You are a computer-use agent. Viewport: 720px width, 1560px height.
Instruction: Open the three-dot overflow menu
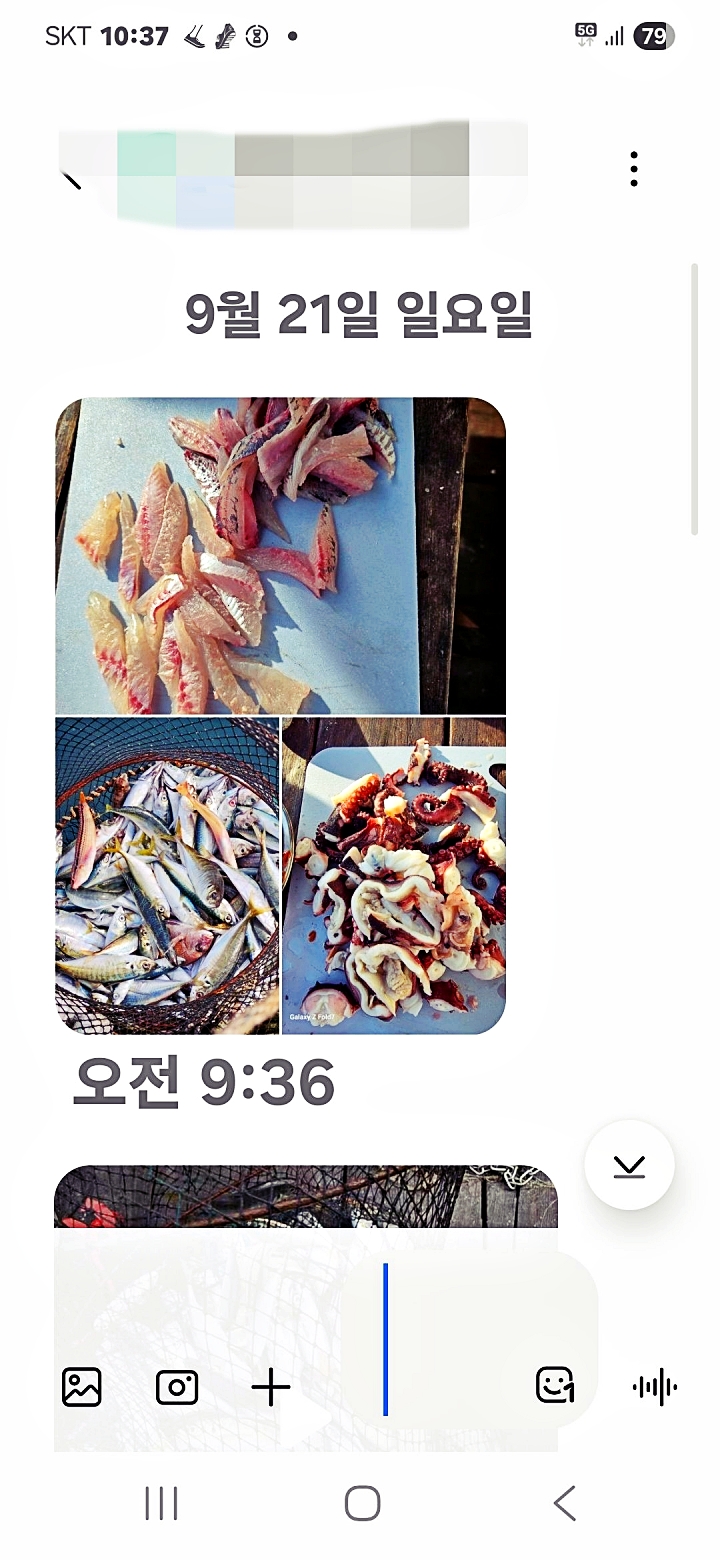[634, 169]
